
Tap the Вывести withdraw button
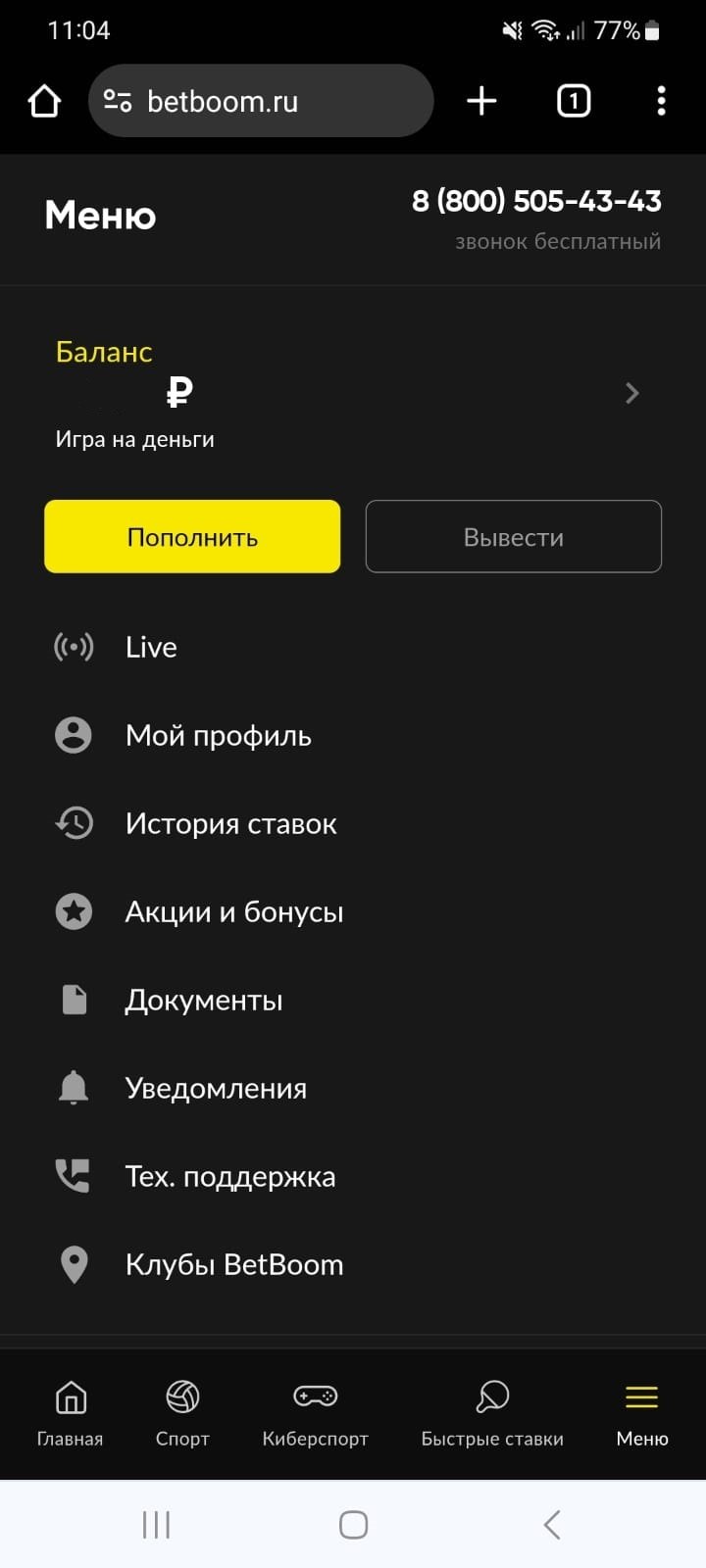(513, 537)
